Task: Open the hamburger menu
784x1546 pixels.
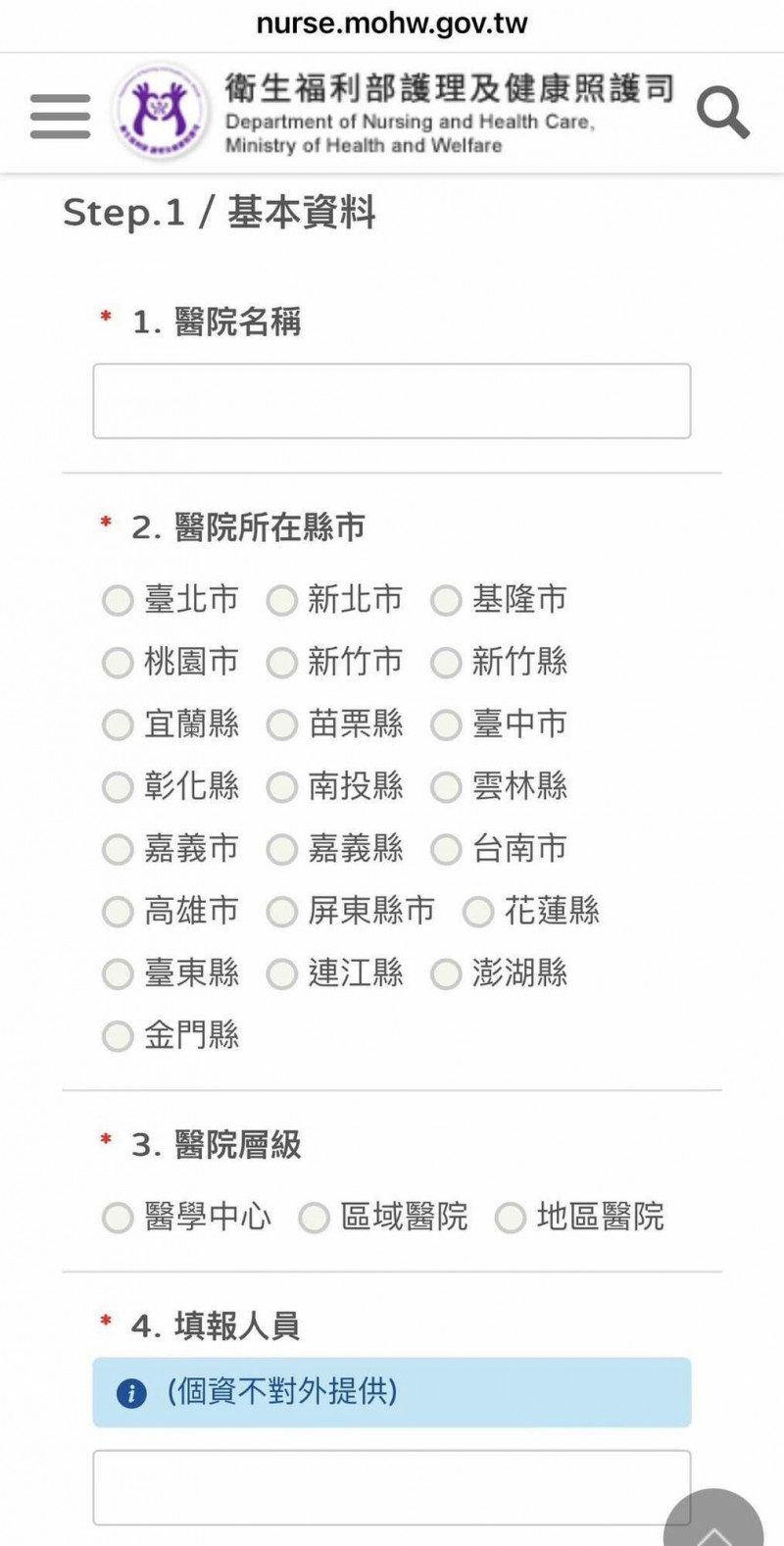Action: click(x=60, y=117)
